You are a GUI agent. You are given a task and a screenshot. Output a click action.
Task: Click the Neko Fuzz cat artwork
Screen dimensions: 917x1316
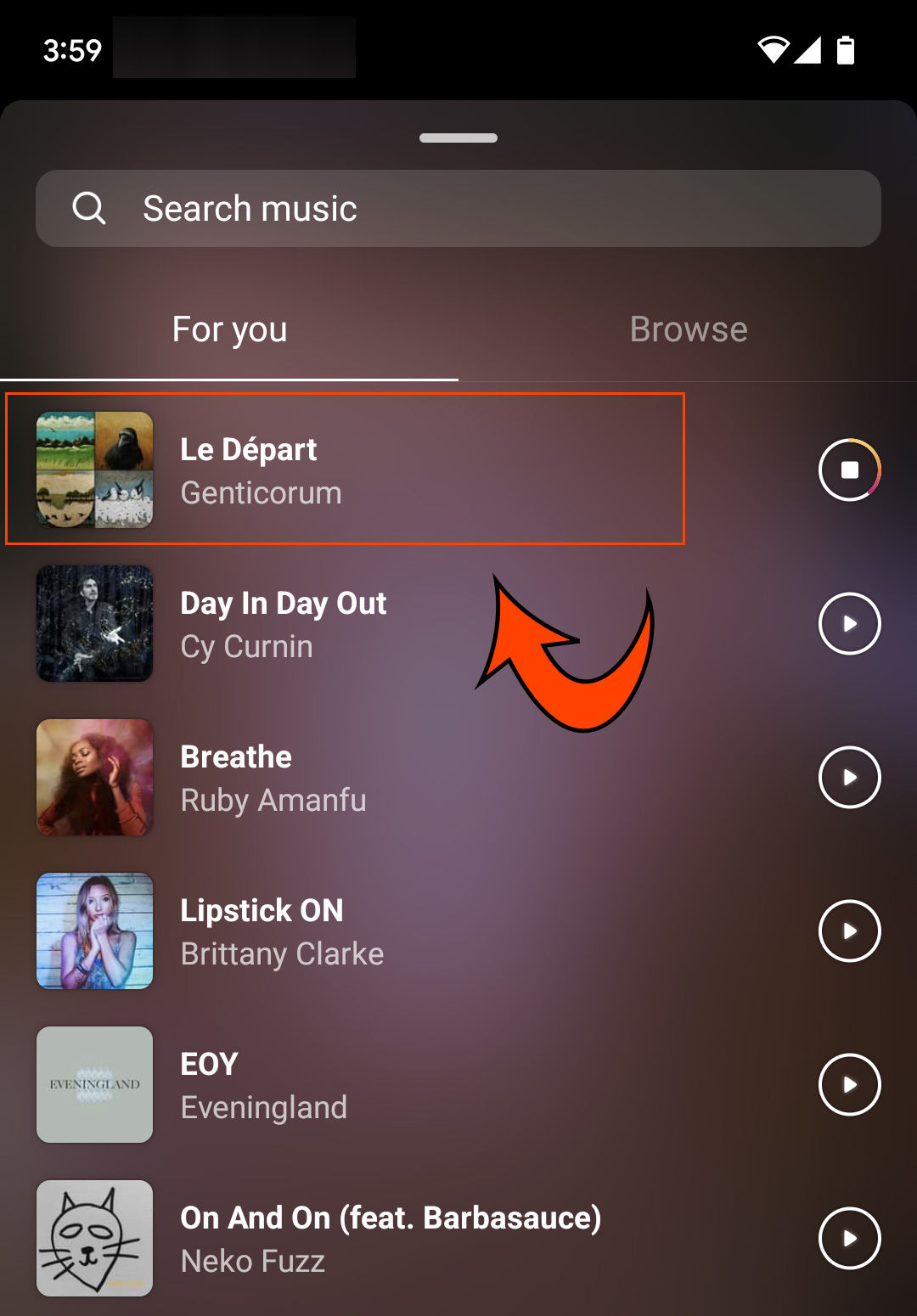tap(94, 1238)
